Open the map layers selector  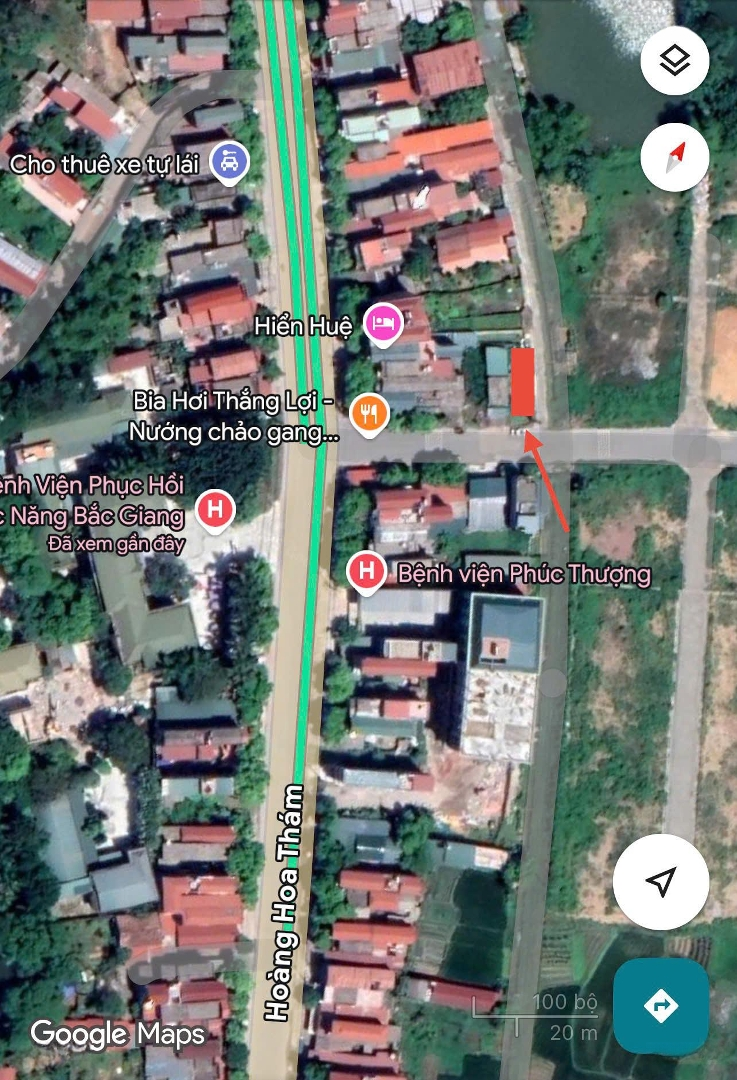[675, 60]
